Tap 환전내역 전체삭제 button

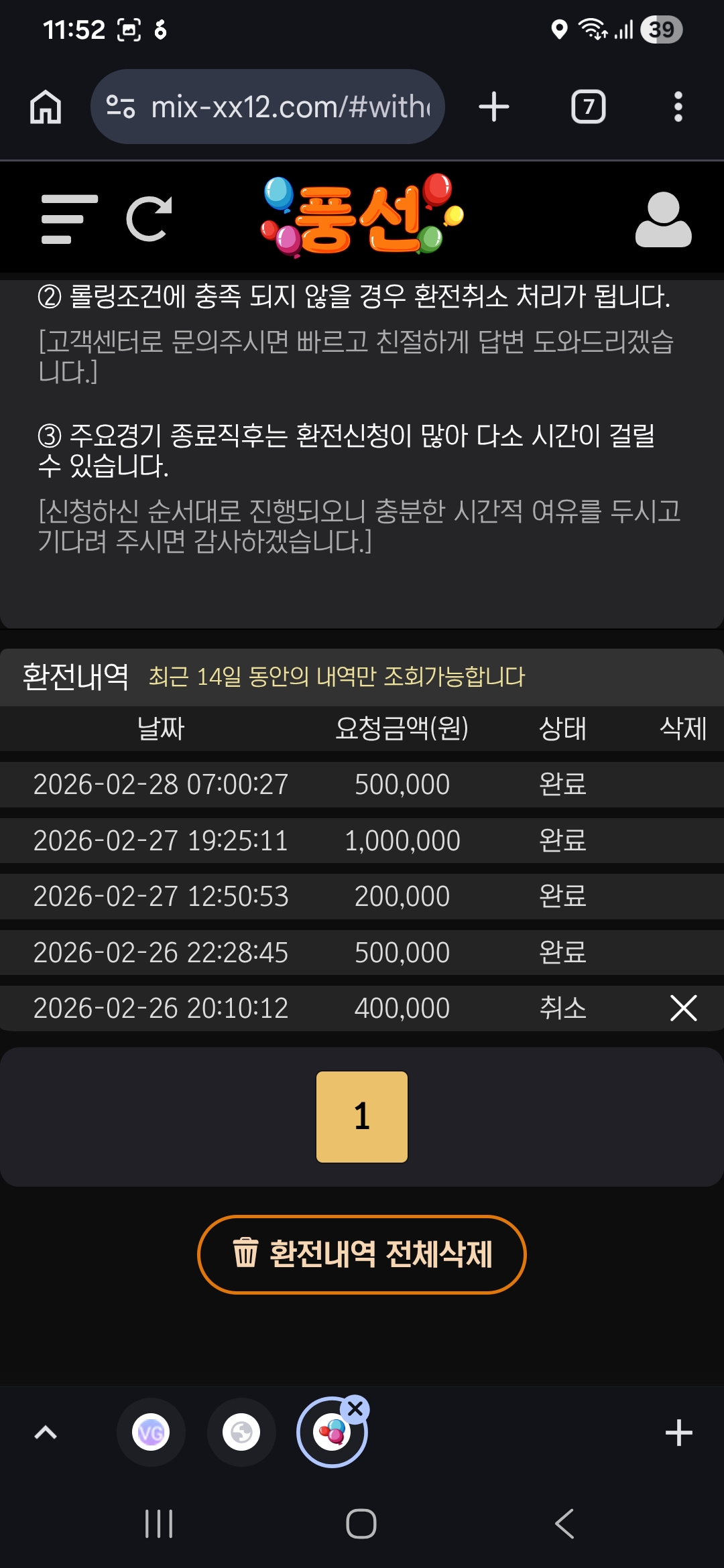[x=362, y=1254]
